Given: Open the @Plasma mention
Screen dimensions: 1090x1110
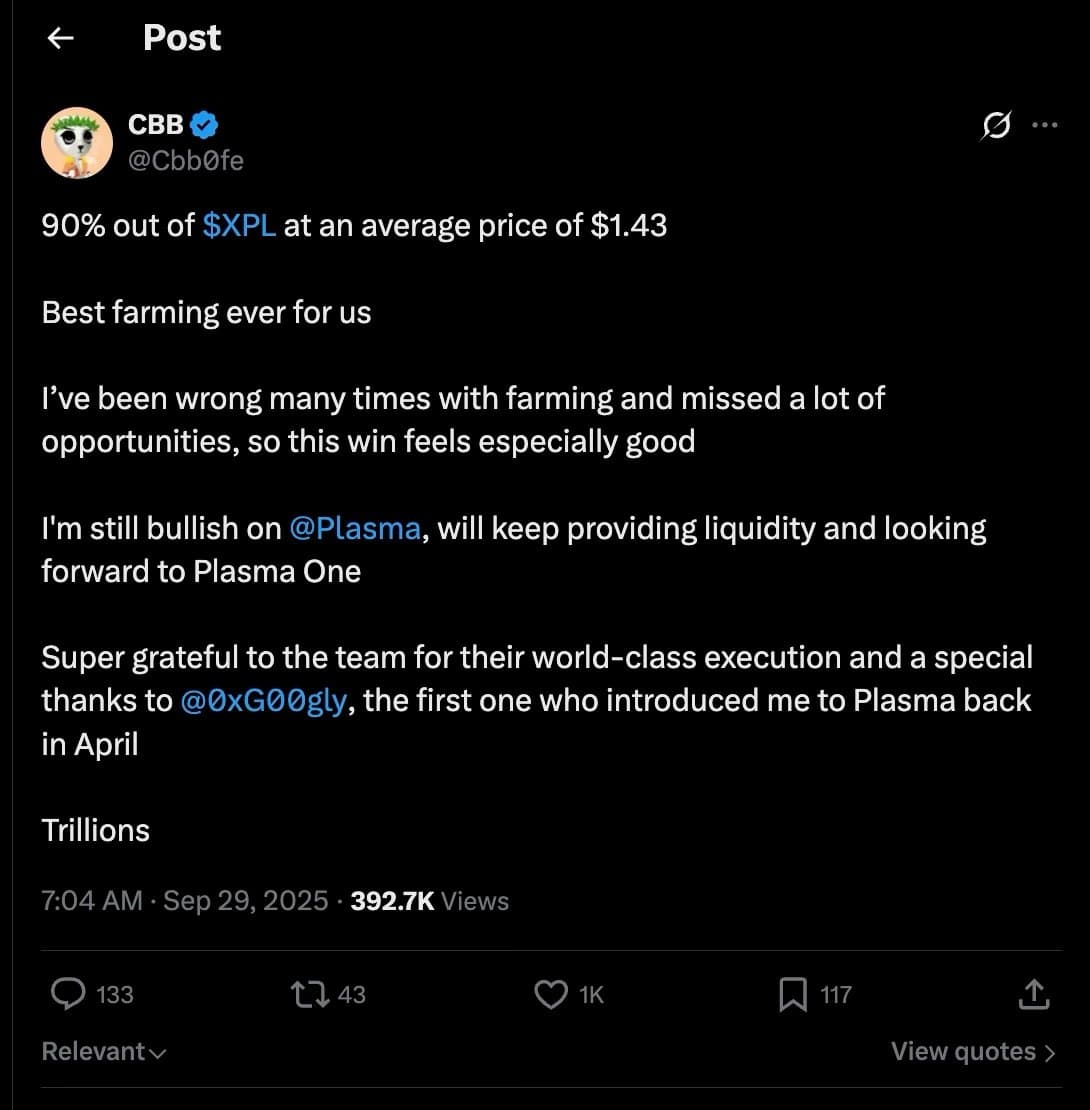Looking at the screenshot, I should click(355, 528).
